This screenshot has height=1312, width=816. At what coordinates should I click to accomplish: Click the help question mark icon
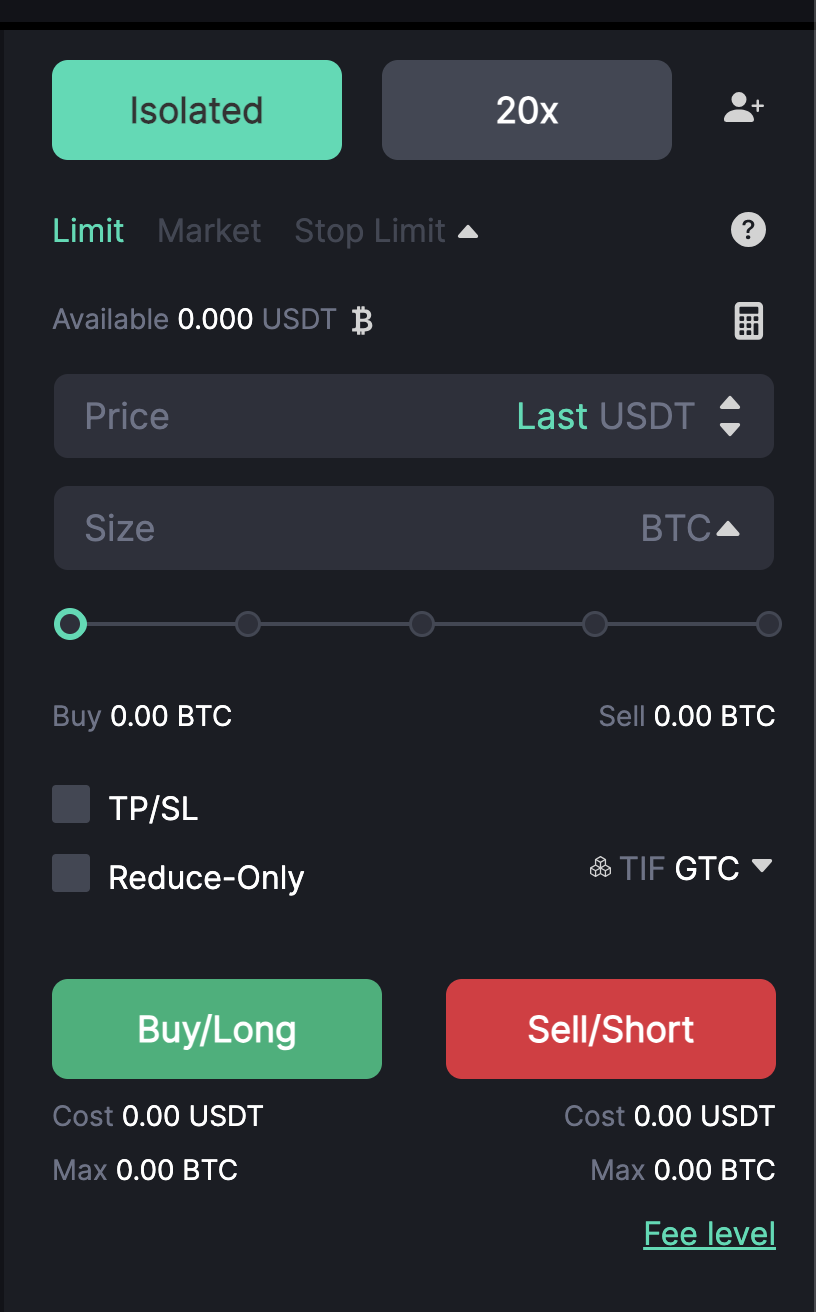tap(748, 230)
